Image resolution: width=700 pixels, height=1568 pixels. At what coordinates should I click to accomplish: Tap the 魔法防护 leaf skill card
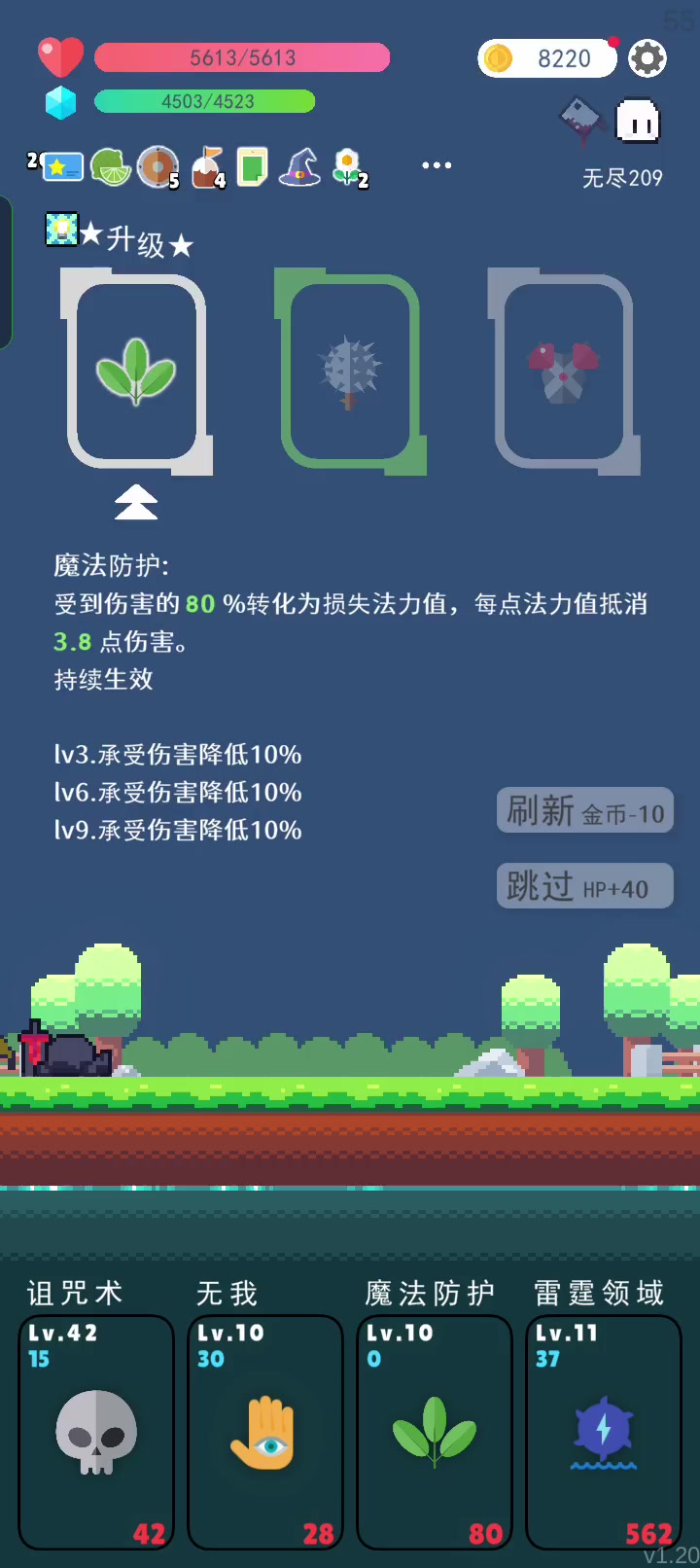[x=435, y=1432]
